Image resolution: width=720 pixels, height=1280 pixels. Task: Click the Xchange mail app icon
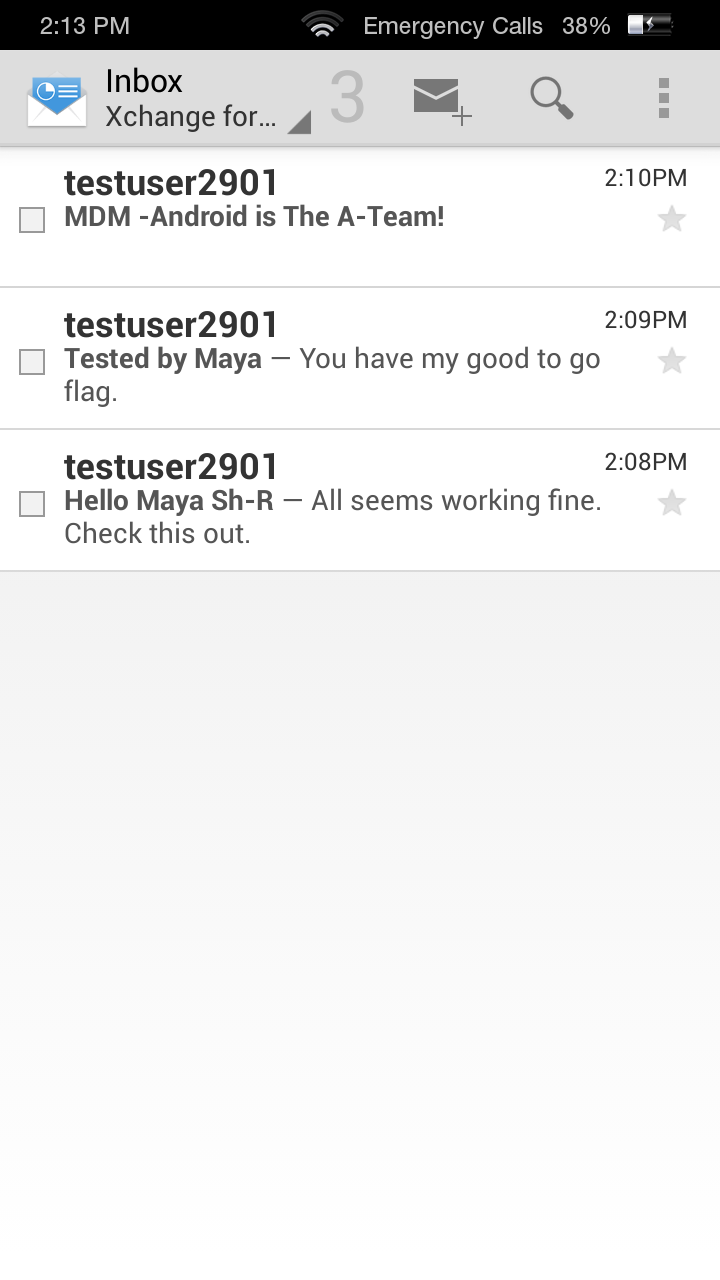(x=55, y=97)
